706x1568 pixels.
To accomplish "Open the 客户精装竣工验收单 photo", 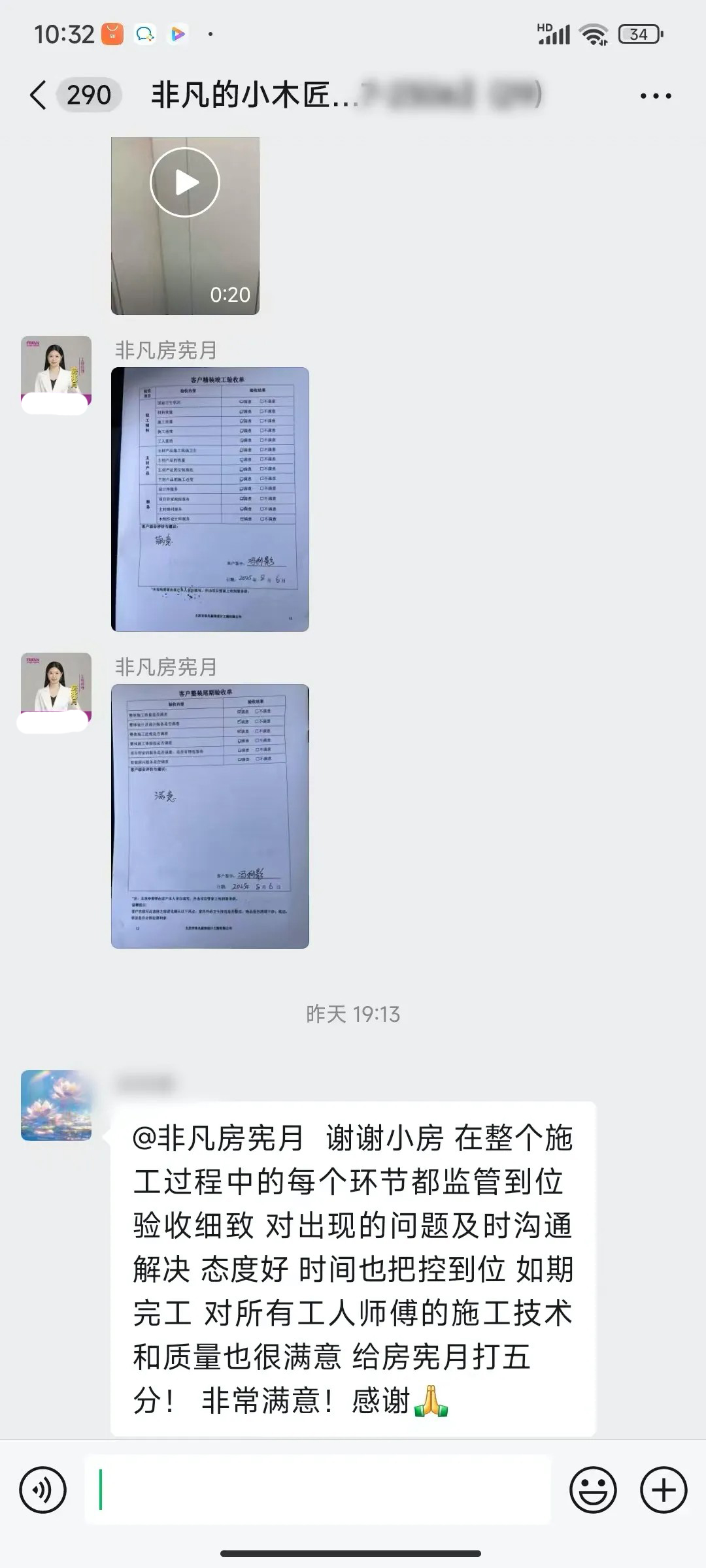I will pos(210,499).
